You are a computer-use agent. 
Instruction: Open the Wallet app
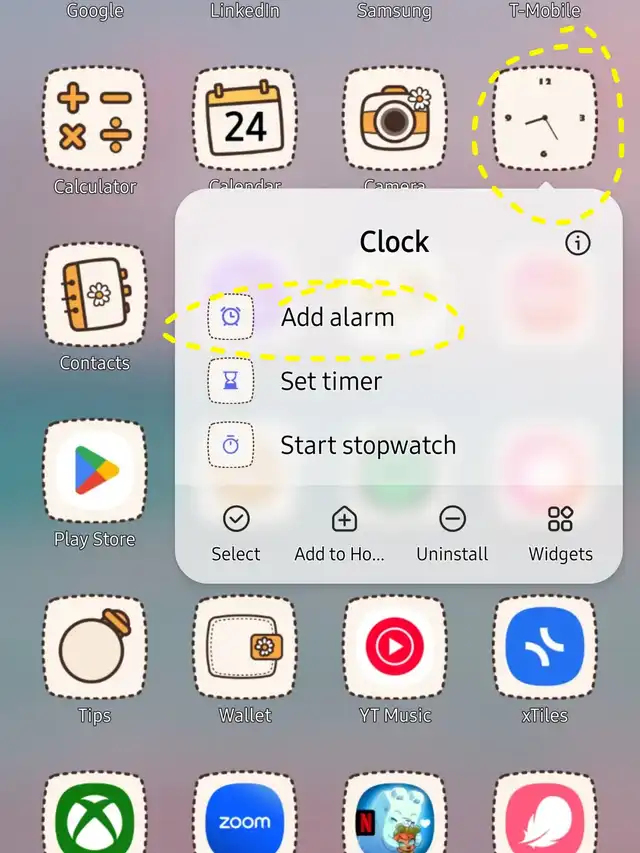[245, 650]
